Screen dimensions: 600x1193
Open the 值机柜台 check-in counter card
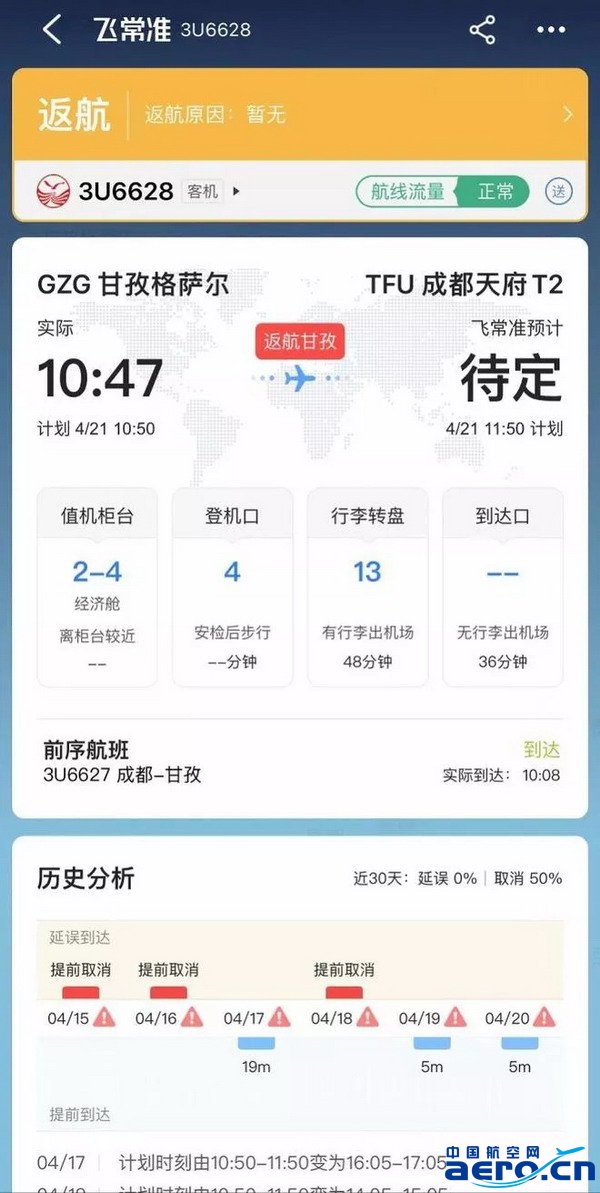[97, 587]
